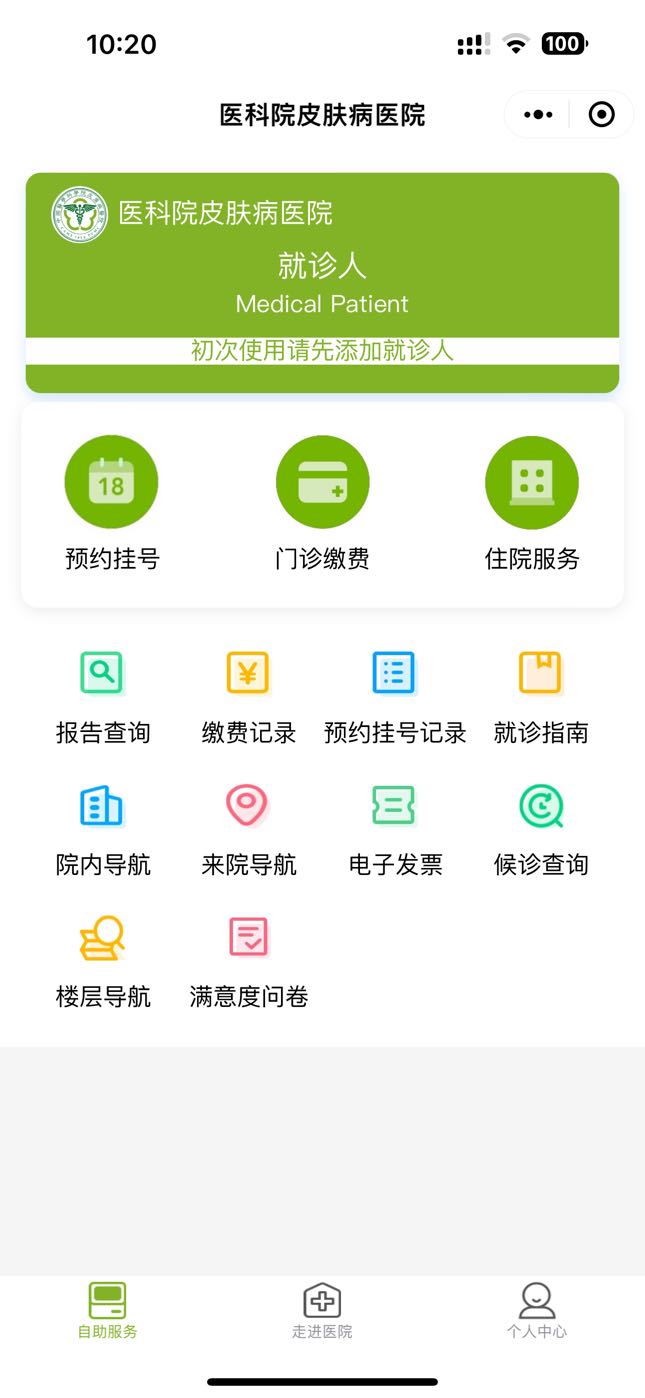Open 预约挂号 appointment registration

pos(112,504)
